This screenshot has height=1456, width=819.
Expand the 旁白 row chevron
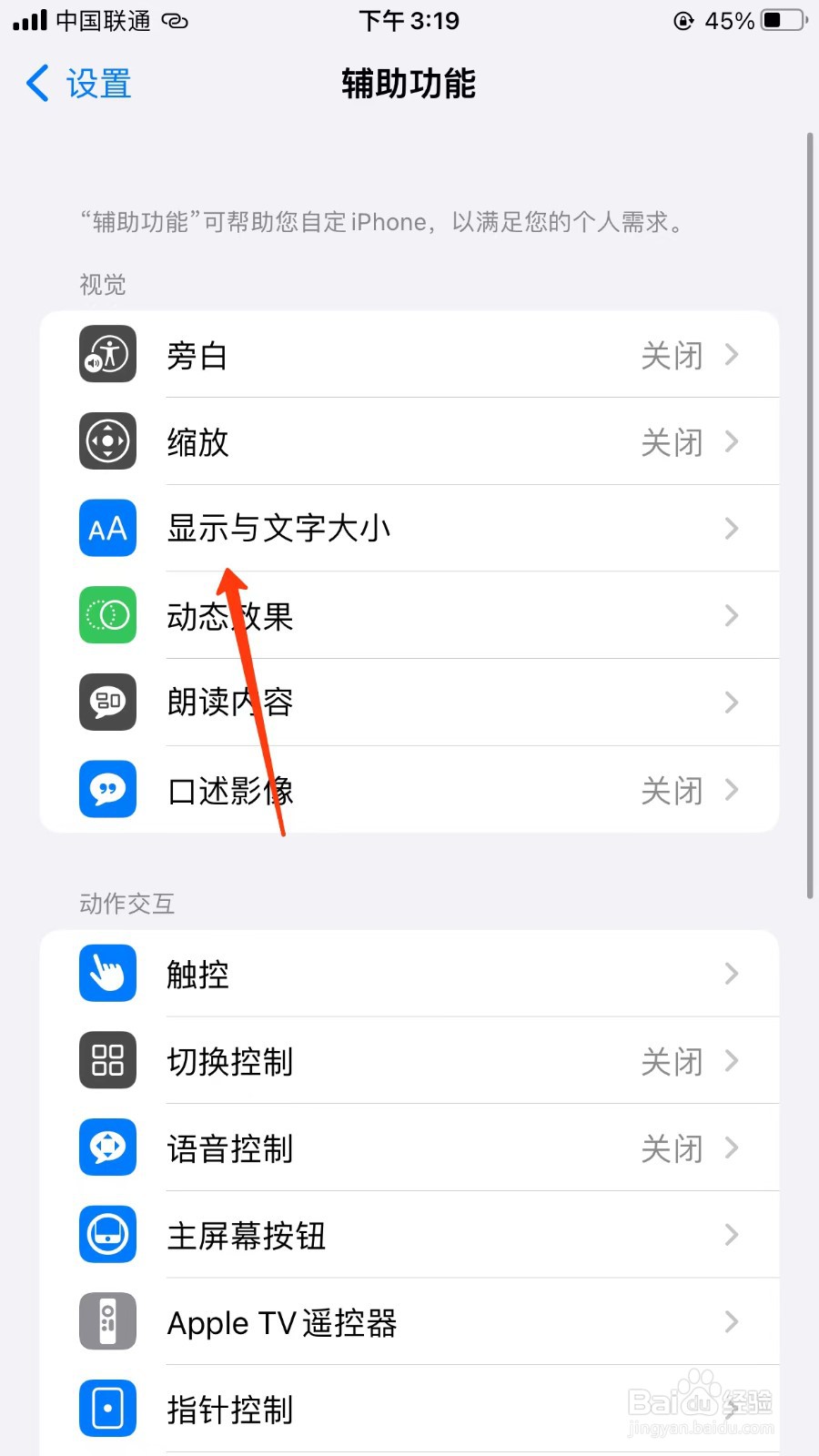(x=732, y=355)
